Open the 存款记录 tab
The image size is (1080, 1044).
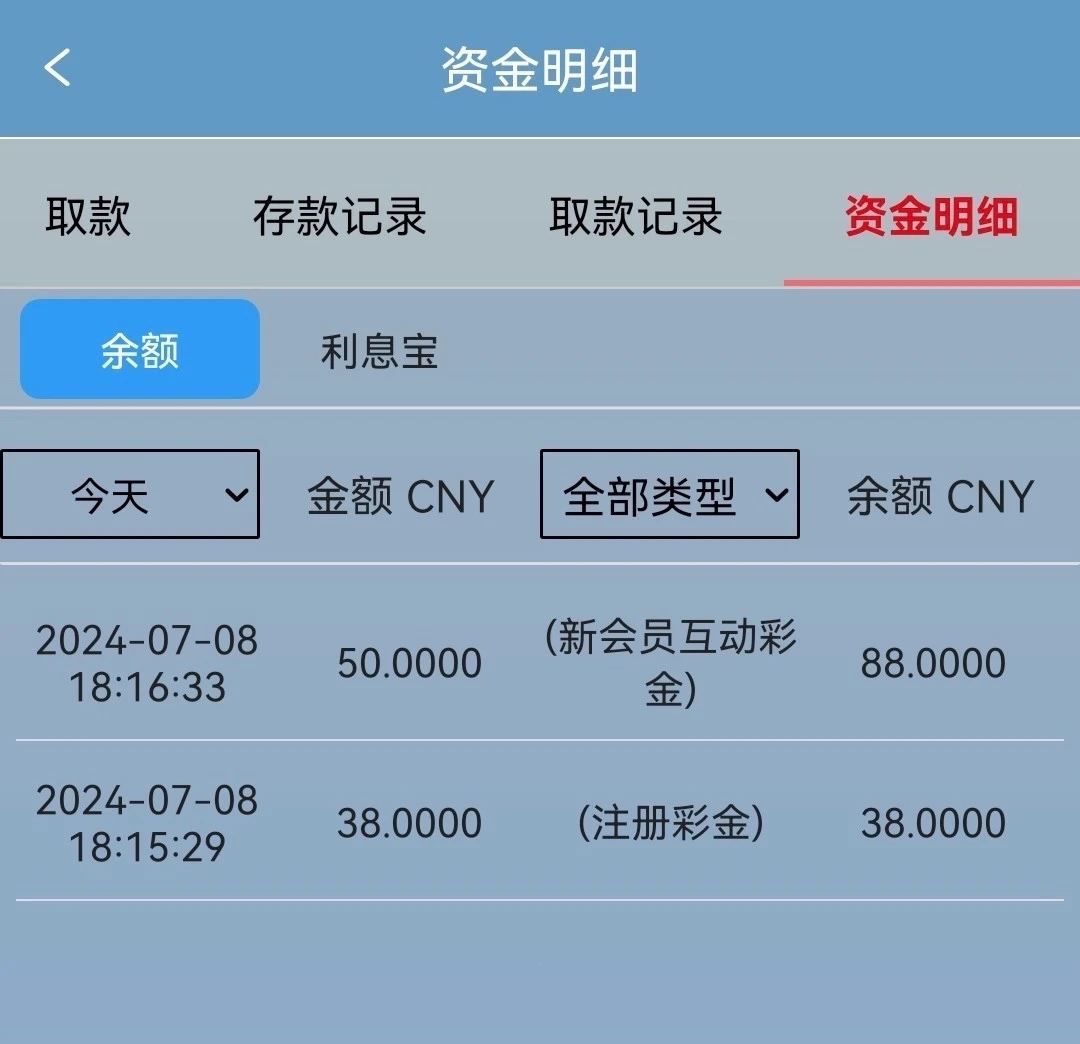340,216
